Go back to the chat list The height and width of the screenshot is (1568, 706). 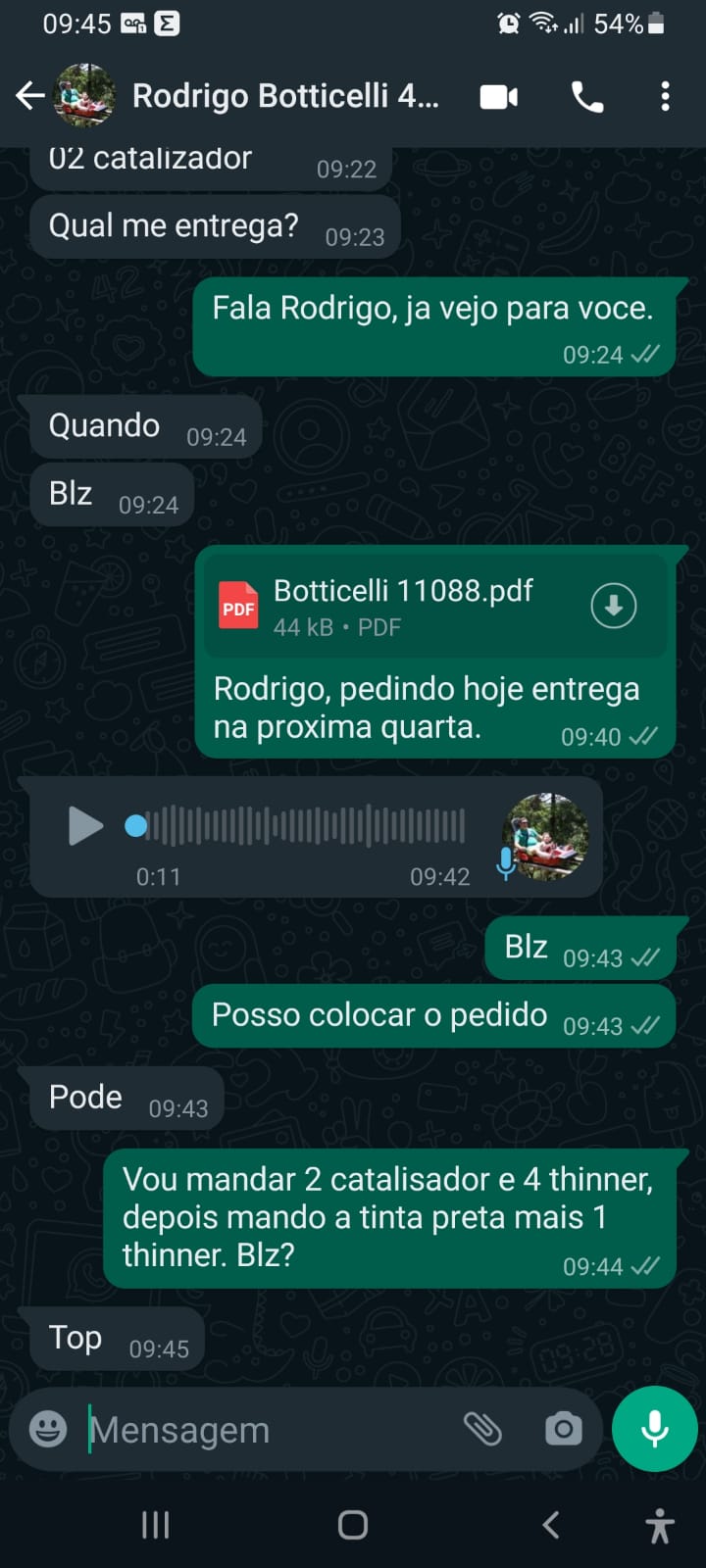point(29,96)
